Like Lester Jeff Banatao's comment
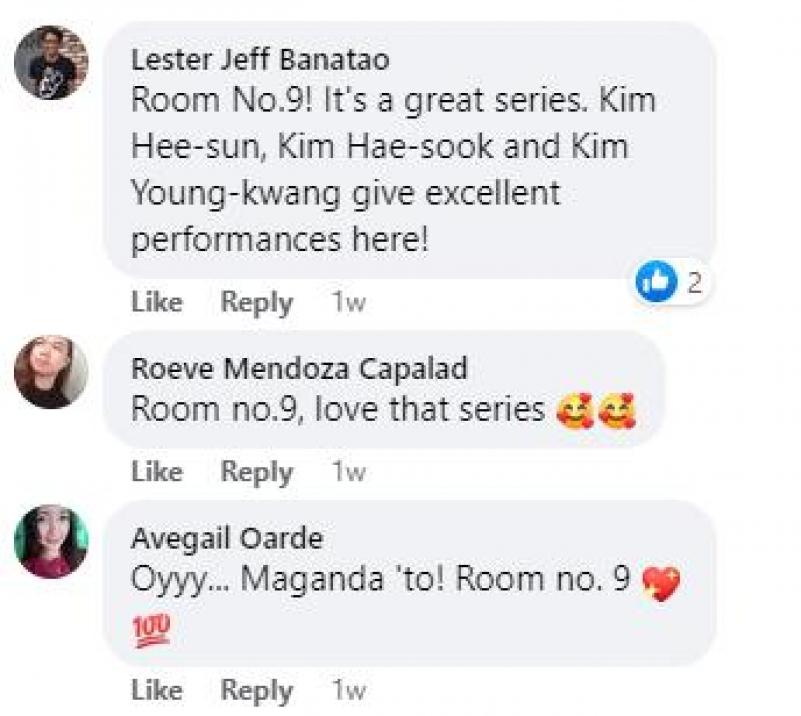 coord(157,302)
